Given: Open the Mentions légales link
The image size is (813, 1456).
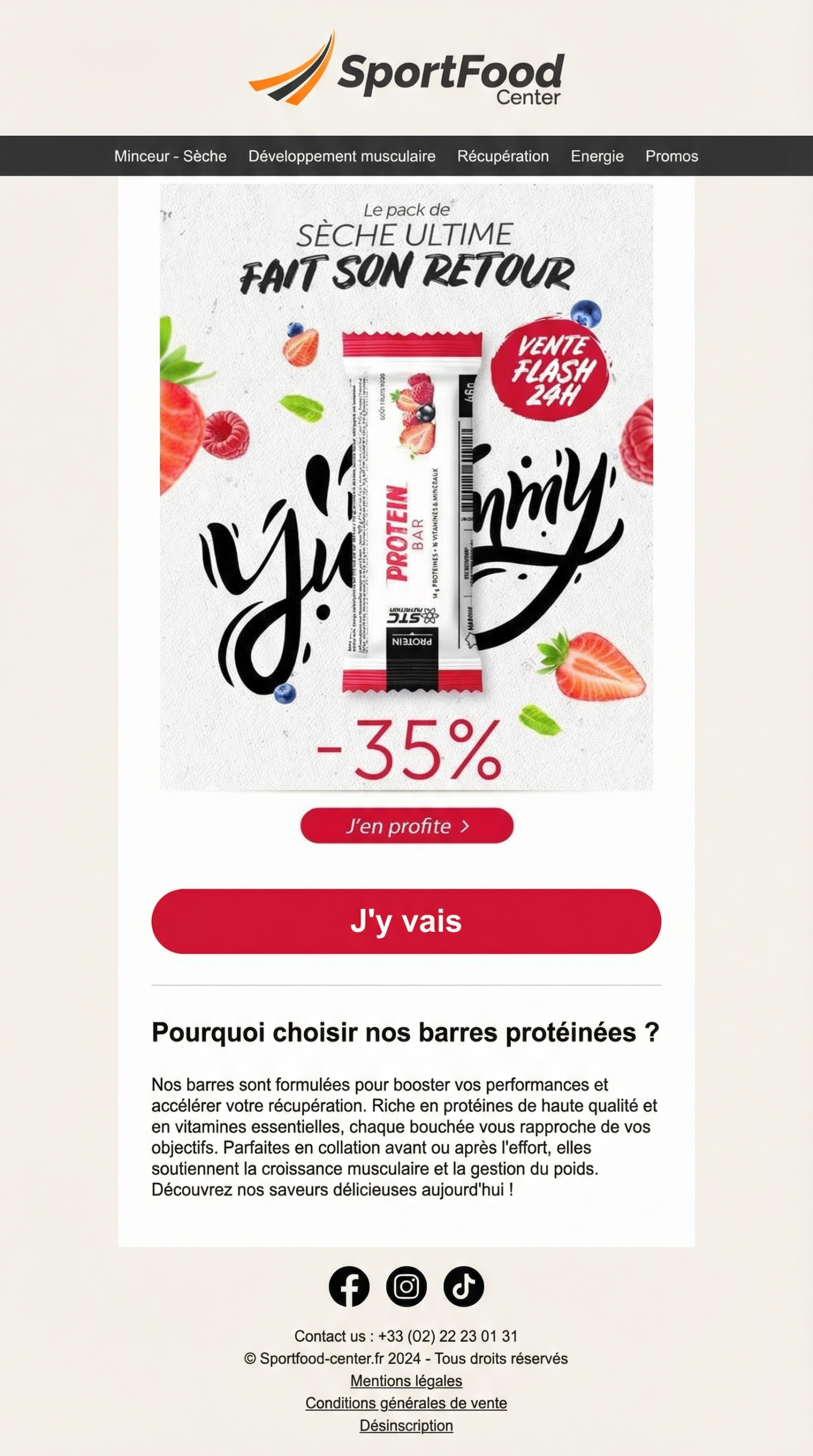Looking at the screenshot, I should [x=406, y=1380].
